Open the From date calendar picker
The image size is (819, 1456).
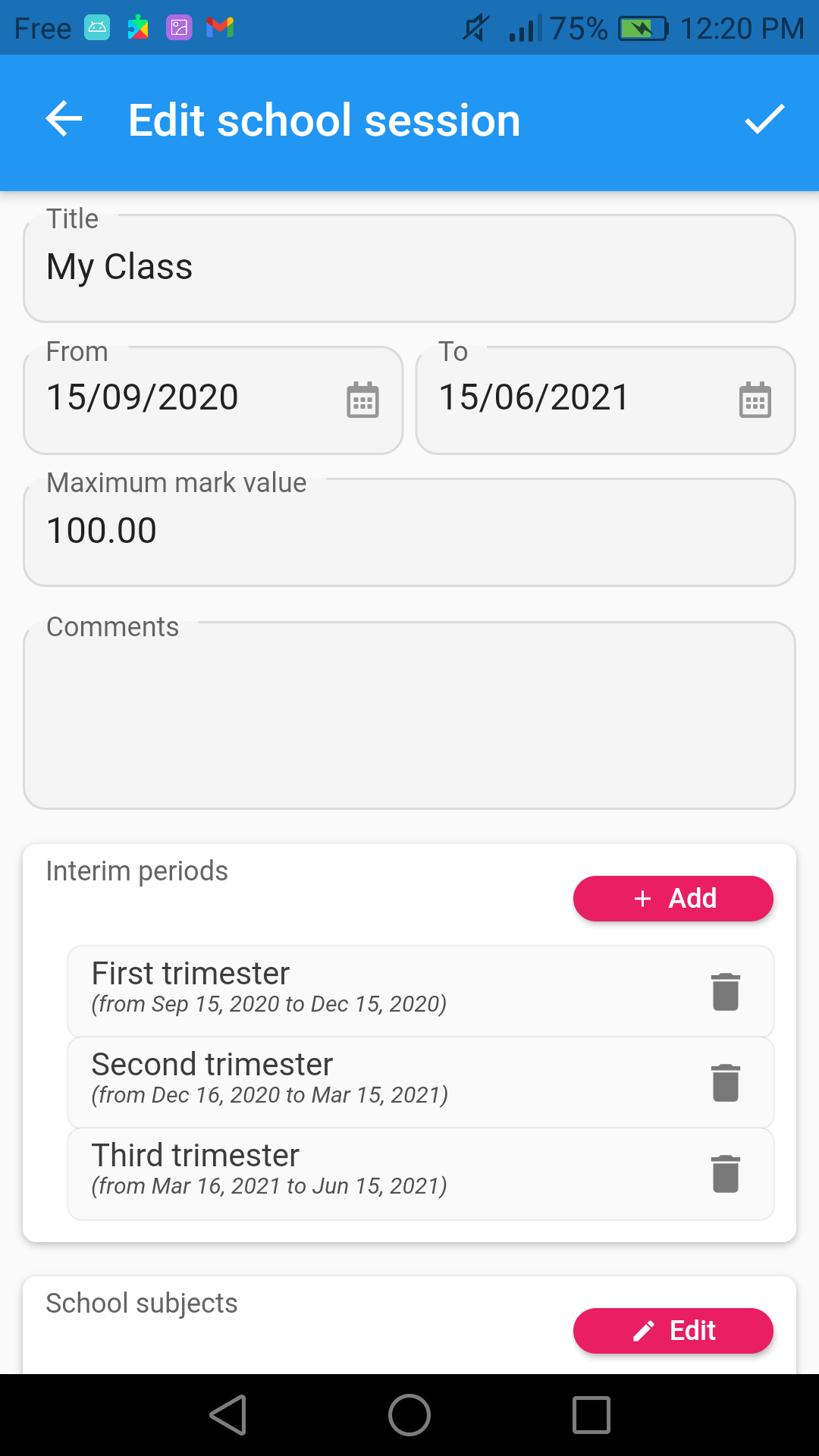point(362,400)
